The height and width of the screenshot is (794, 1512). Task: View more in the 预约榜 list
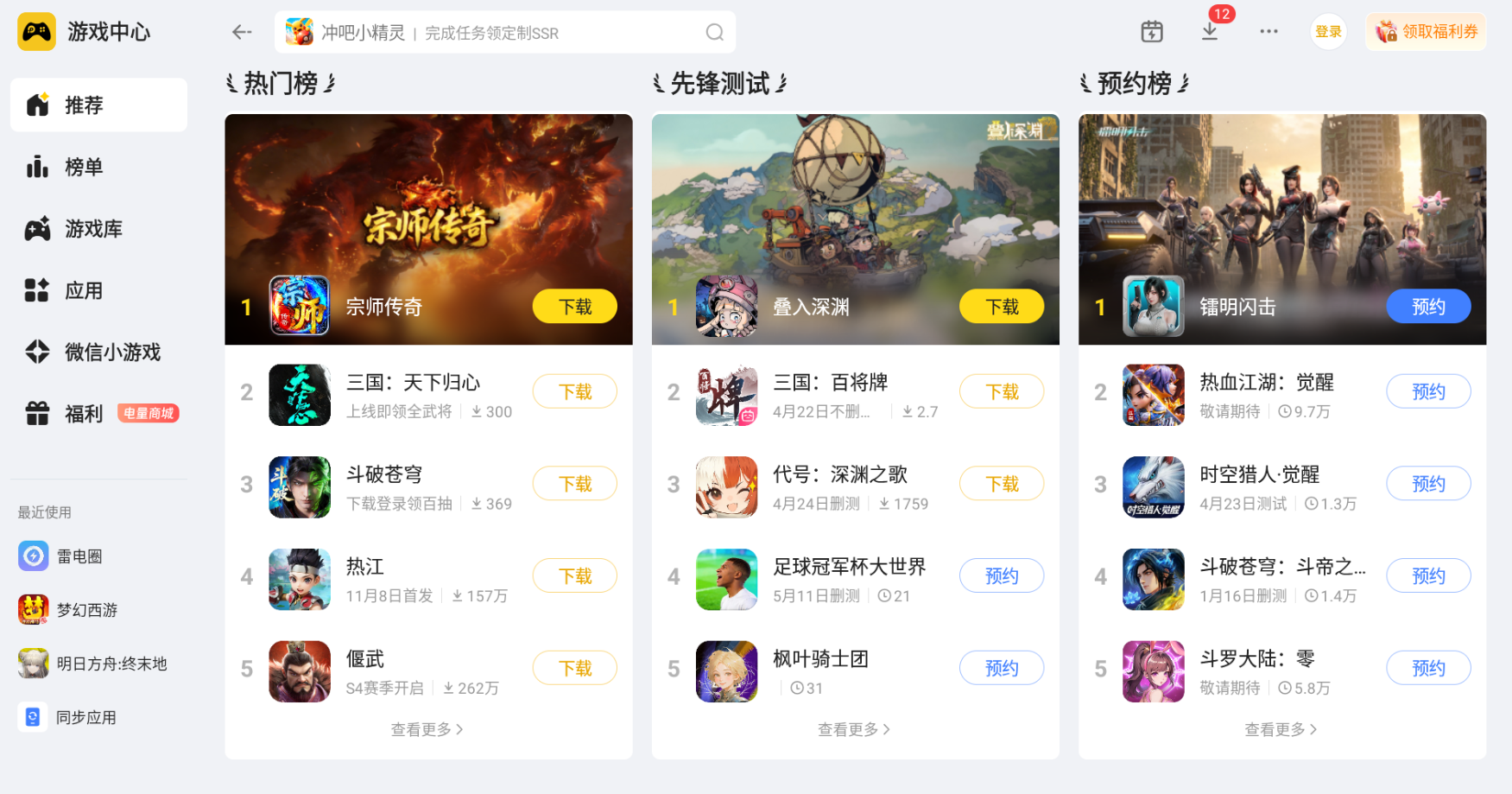pos(1281,730)
